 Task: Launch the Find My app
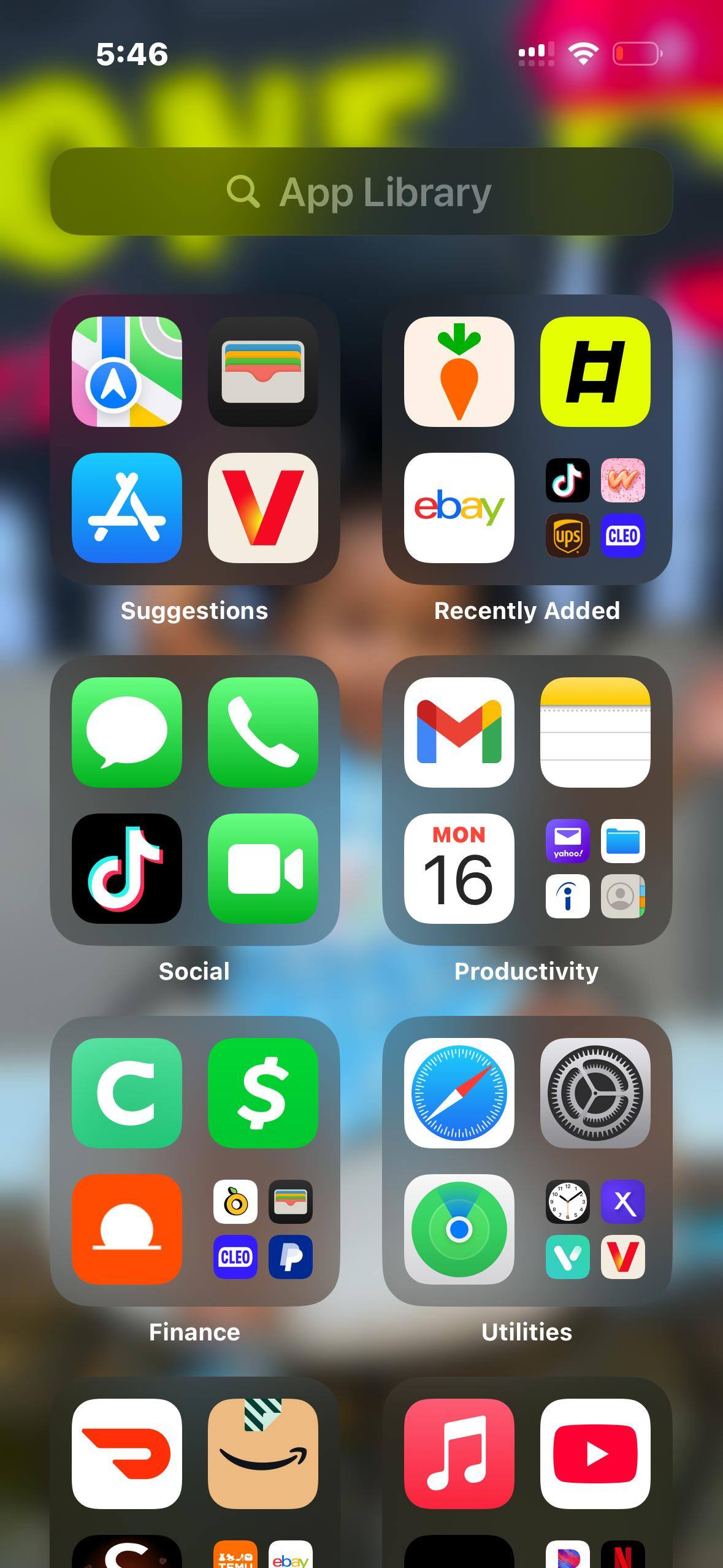pyautogui.click(x=459, y=1229)
